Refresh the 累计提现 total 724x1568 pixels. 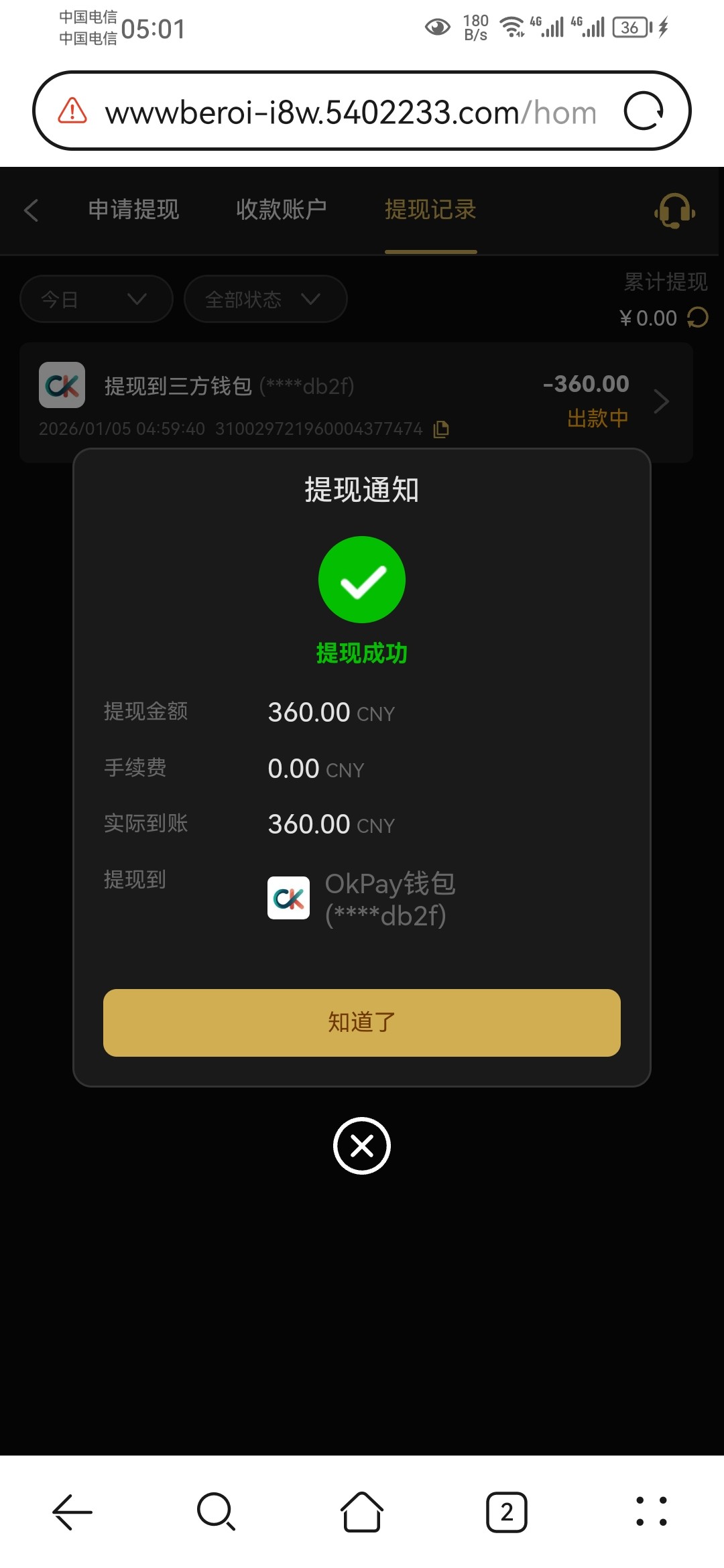coord(698,318)
